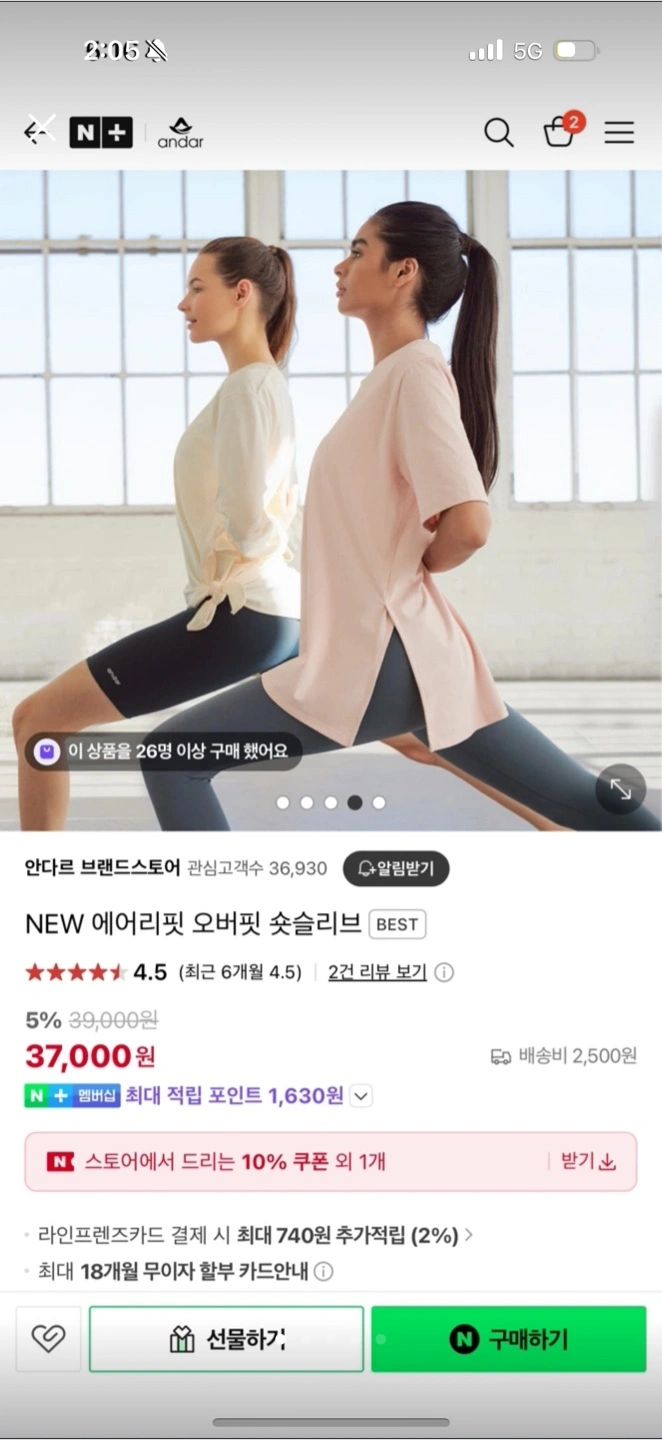Tap the info icon next to reviews

pos(444,972)
